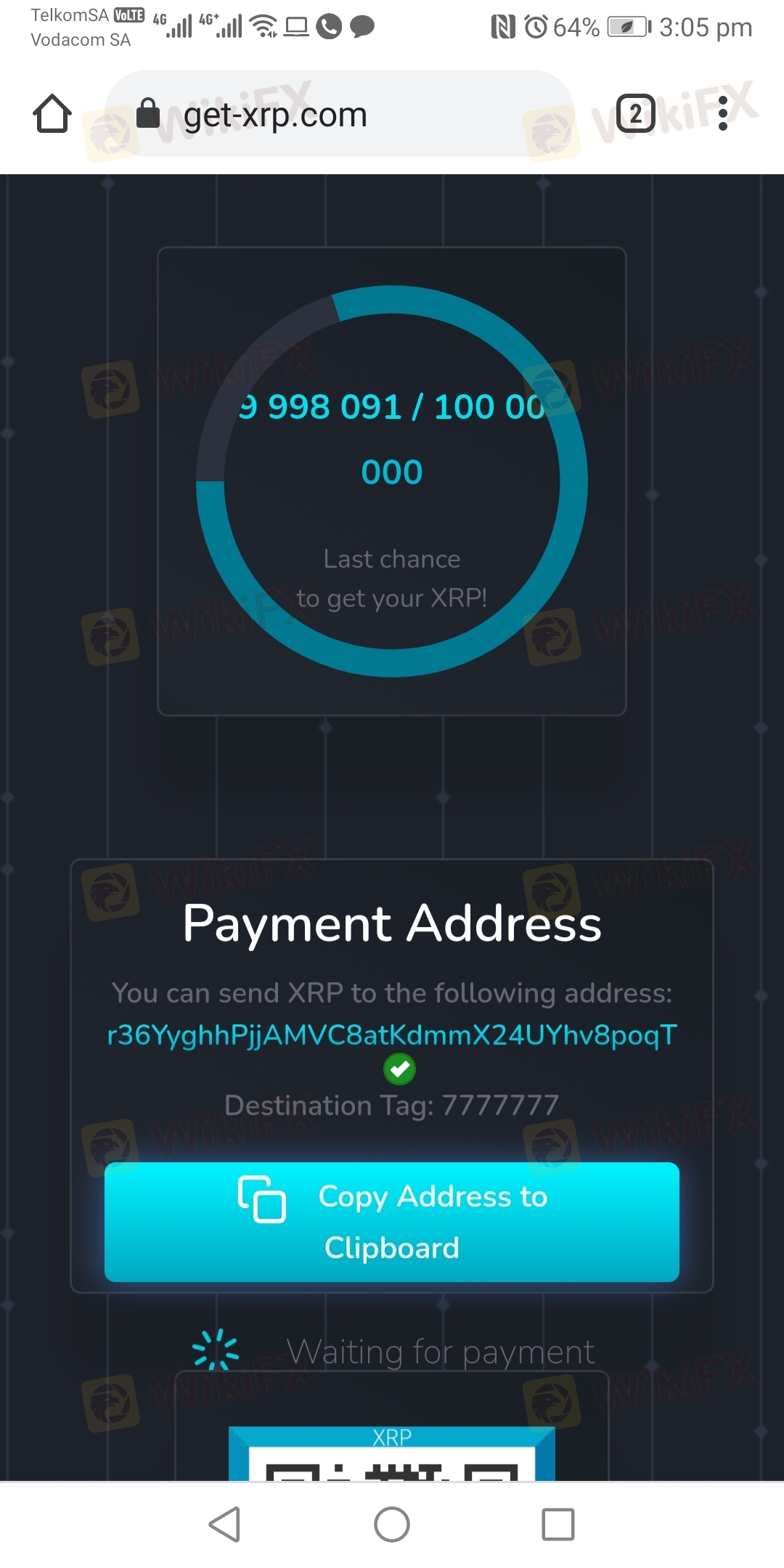Go back using the system navigation bar
Viewport: 784px width, 1568px height.
pyautogui.click(x=225, y=1524)
